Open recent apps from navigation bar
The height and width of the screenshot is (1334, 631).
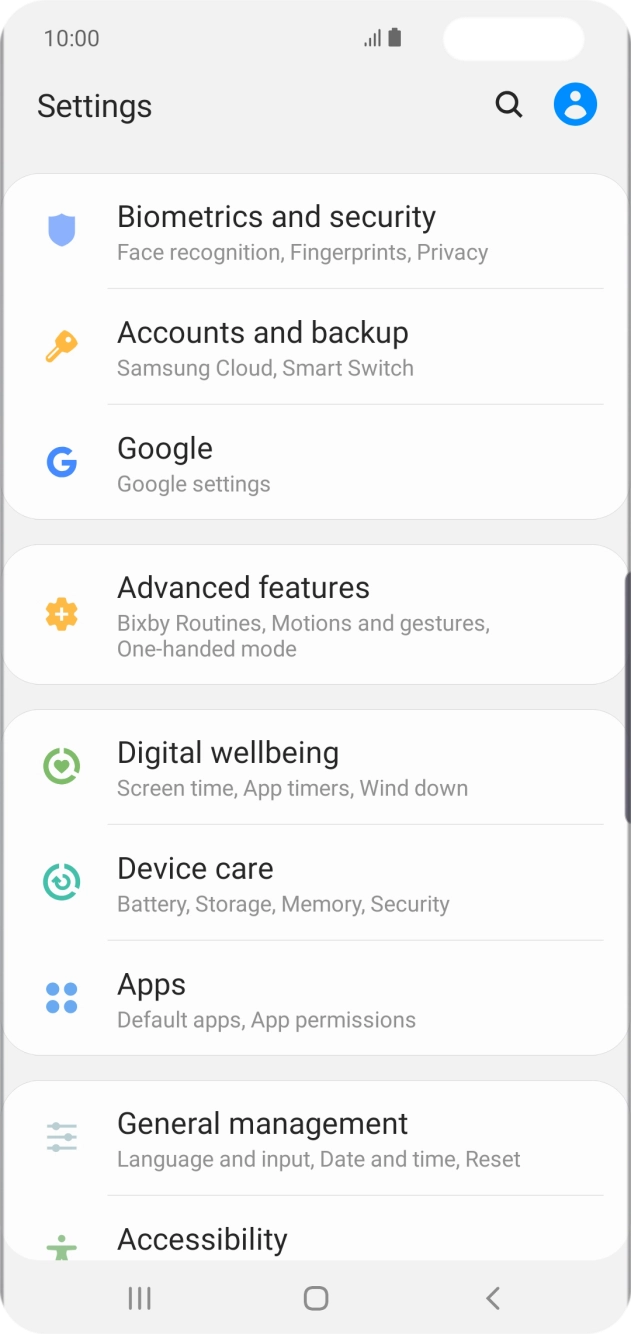pos(140,1298)
